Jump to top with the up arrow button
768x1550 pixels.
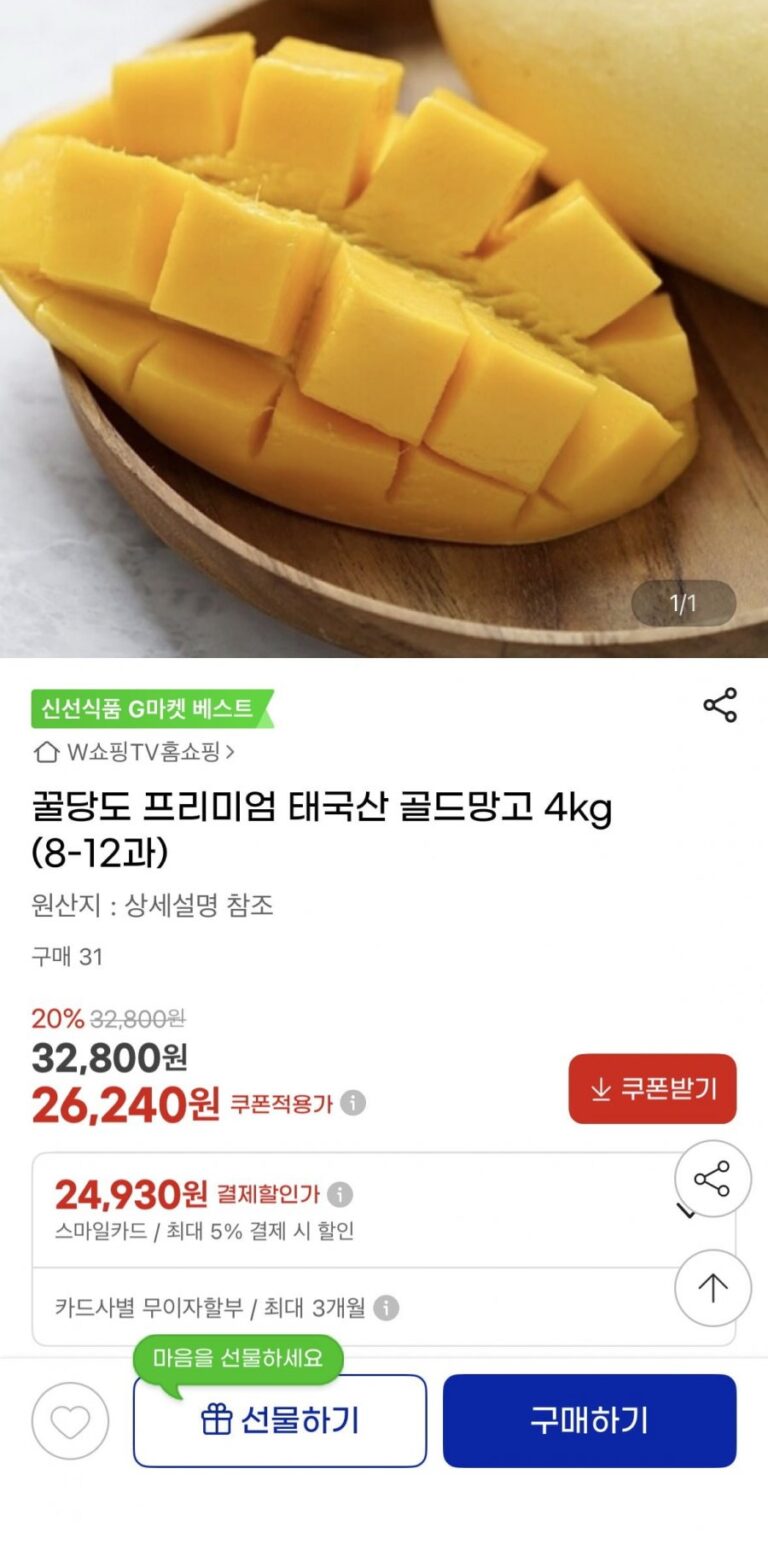click(712, 1288)
